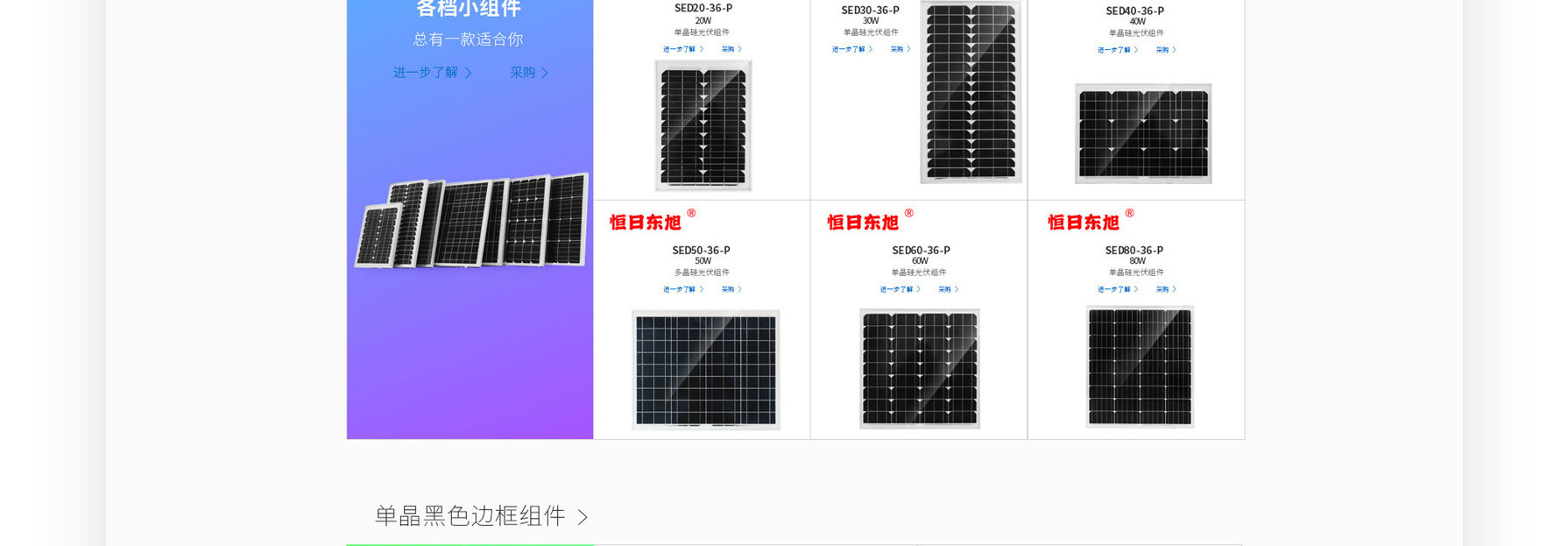
Task: Tap 采购 for SED60-36-P panel
Action: (x=949, y=289)
